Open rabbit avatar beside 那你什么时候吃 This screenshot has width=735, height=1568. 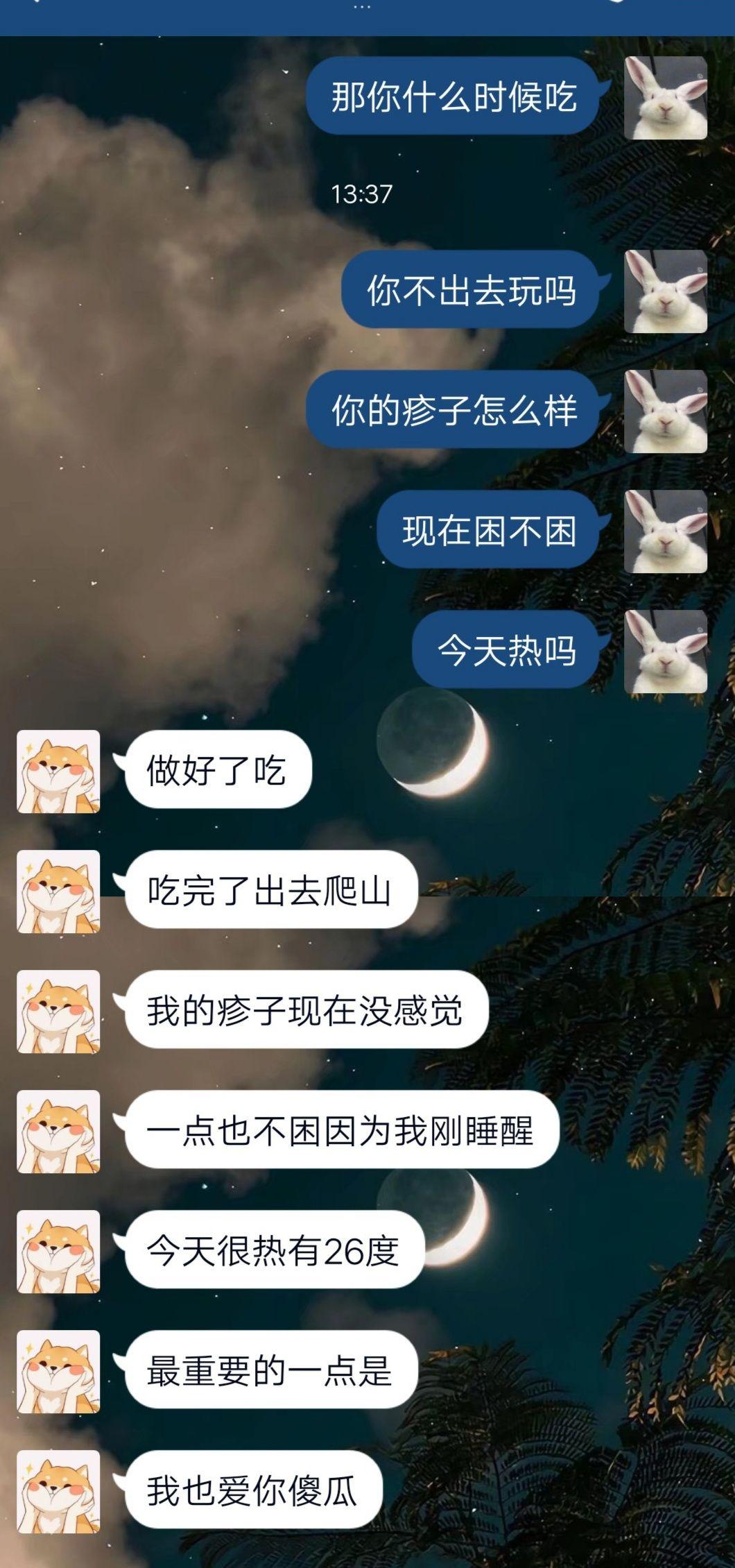pyautogui.click(x=666, y=98)
